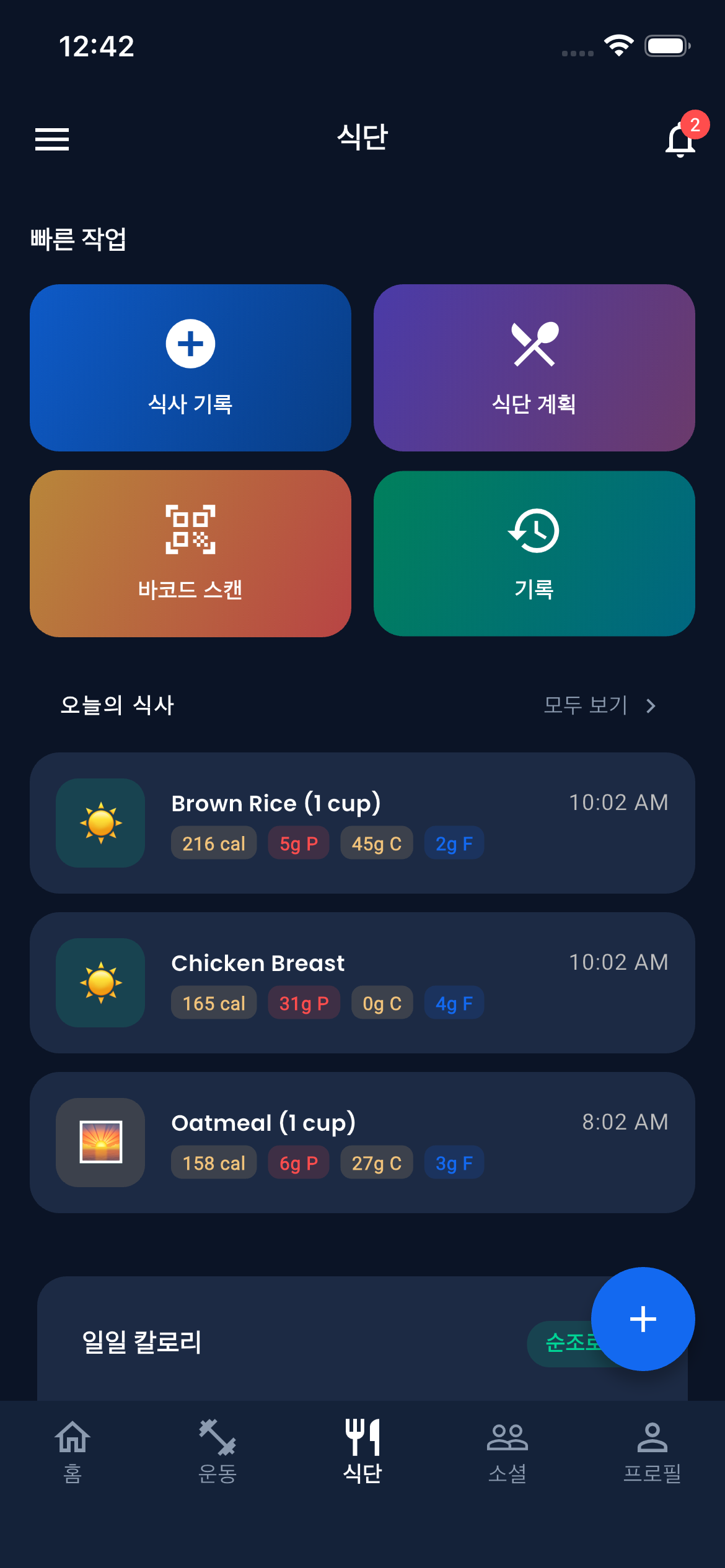
Task: Open the Chicken Breast meal entry
Action: point(362,982)
